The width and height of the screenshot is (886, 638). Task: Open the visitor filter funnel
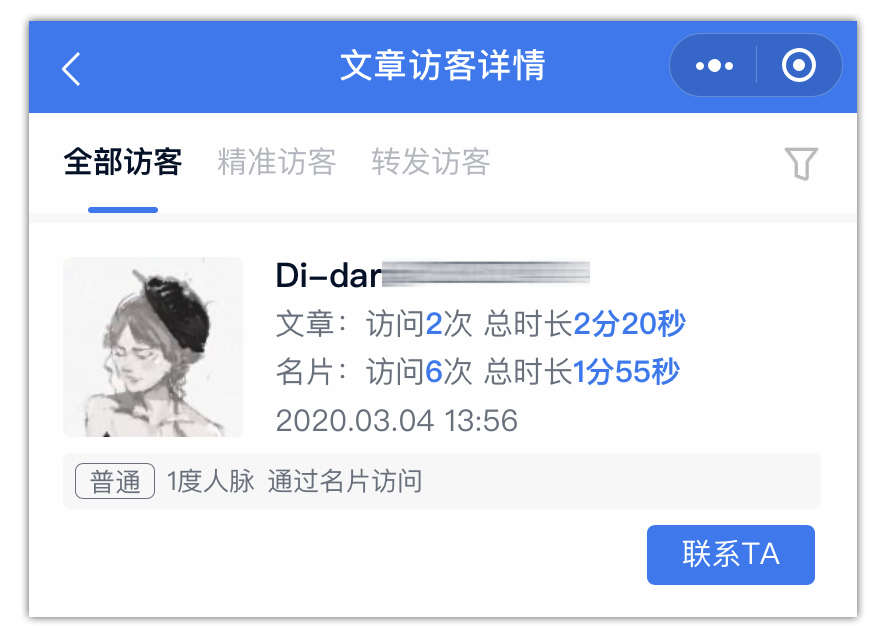tap(801, 163)
